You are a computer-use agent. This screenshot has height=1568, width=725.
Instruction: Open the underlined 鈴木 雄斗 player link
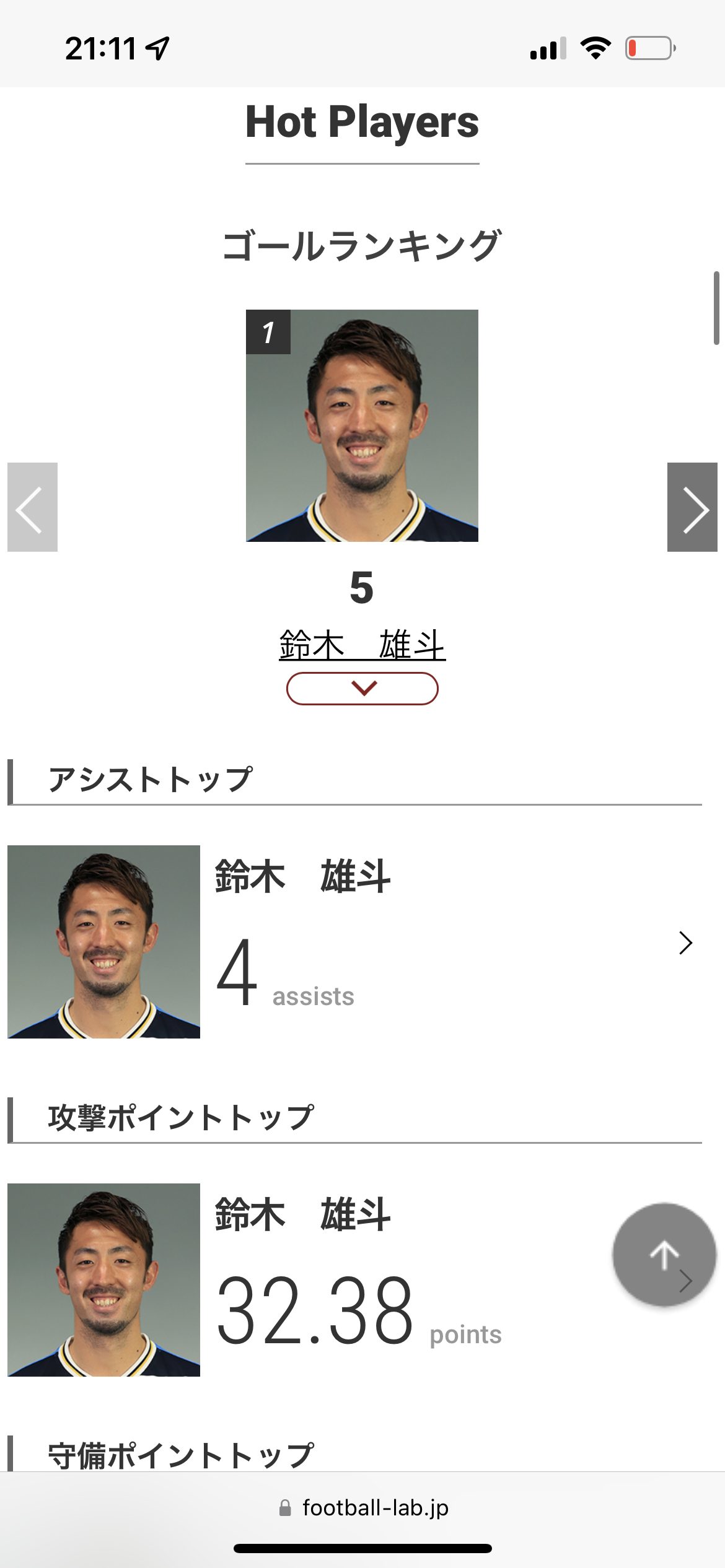tap(362, 645)
